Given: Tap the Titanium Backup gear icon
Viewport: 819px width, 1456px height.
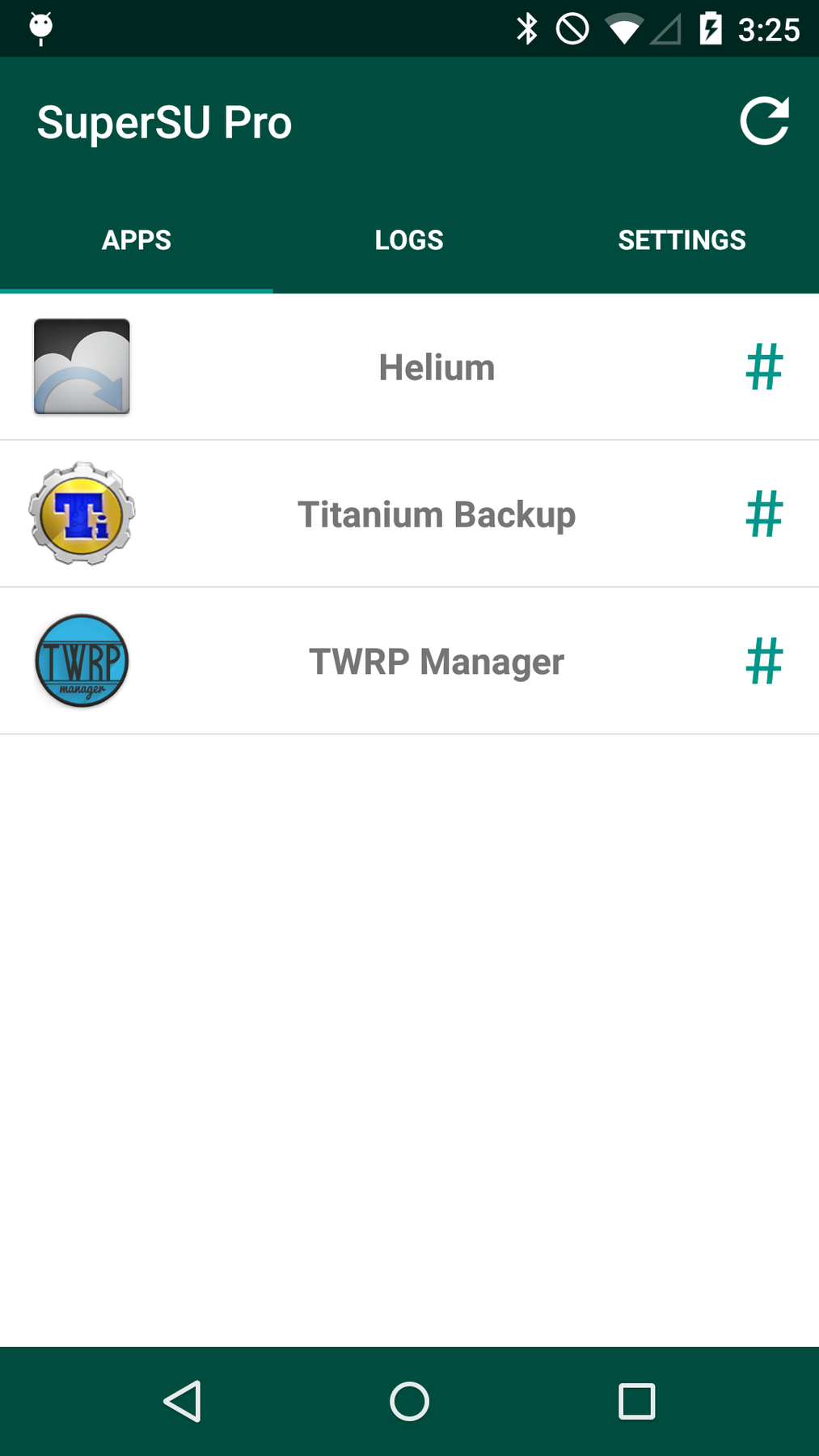Looking at the screenshot, I should click(81, 513).
